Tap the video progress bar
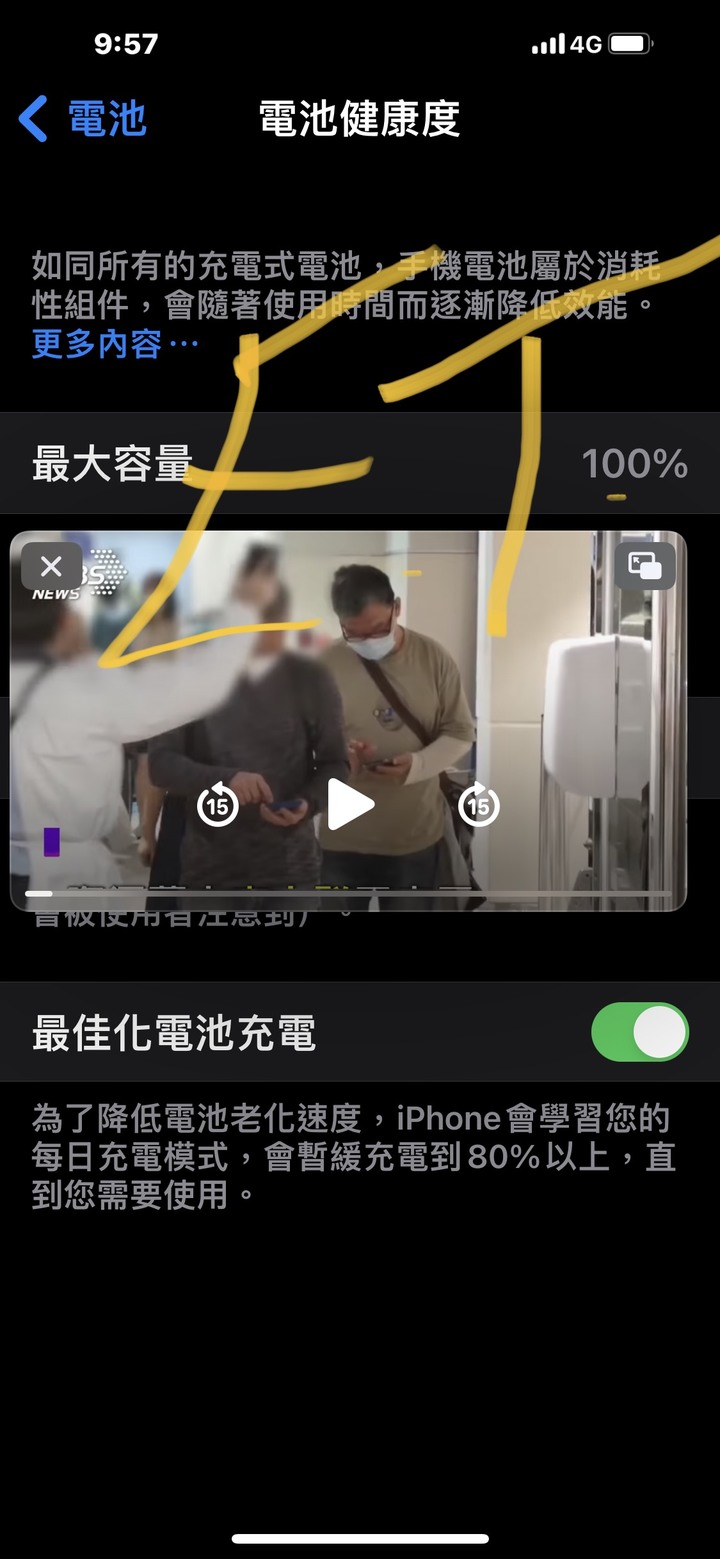This screenshot has width=720, height=1559. [x=350, y=893]
